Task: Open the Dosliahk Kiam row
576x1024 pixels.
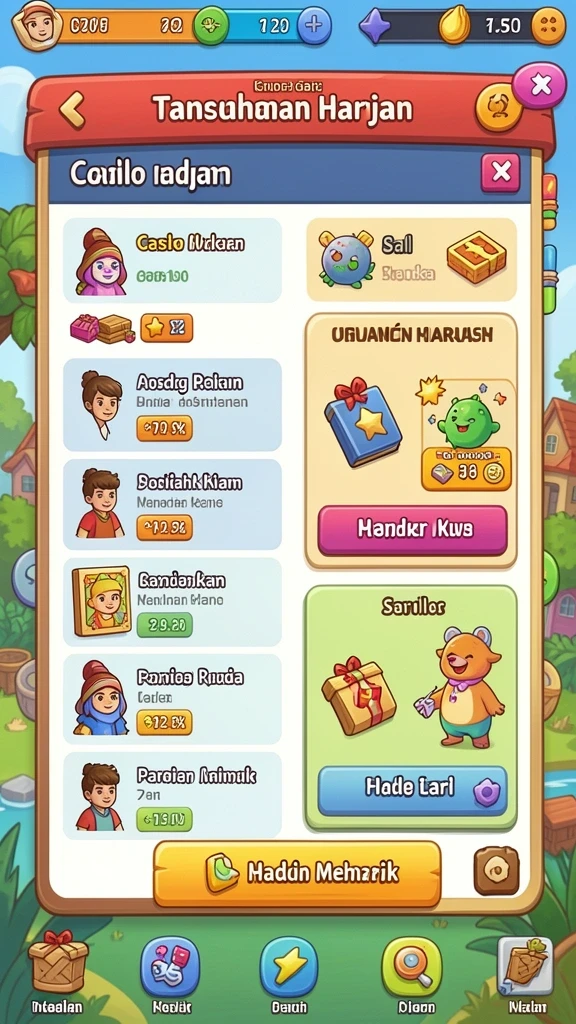Action: point(172,504)
